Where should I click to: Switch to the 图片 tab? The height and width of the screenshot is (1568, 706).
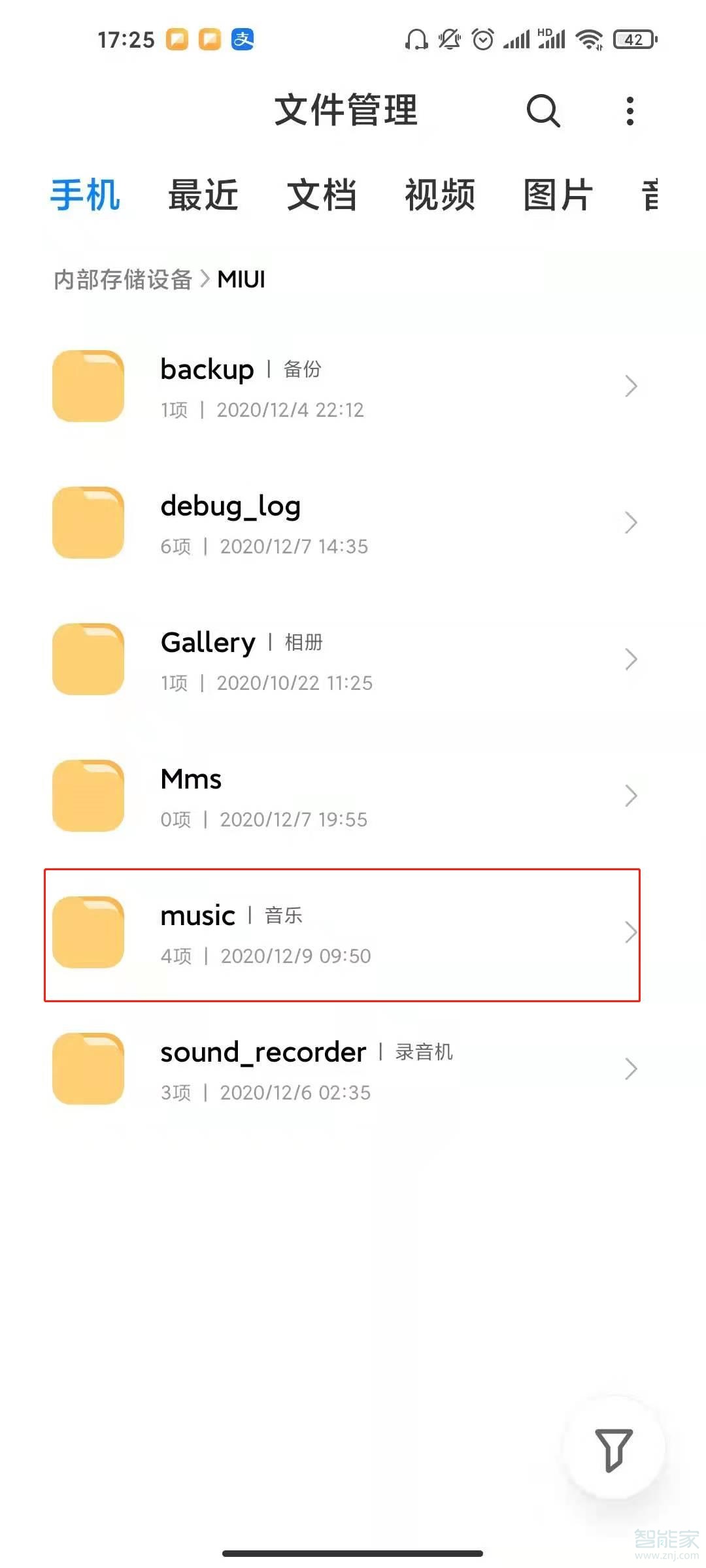557,195
